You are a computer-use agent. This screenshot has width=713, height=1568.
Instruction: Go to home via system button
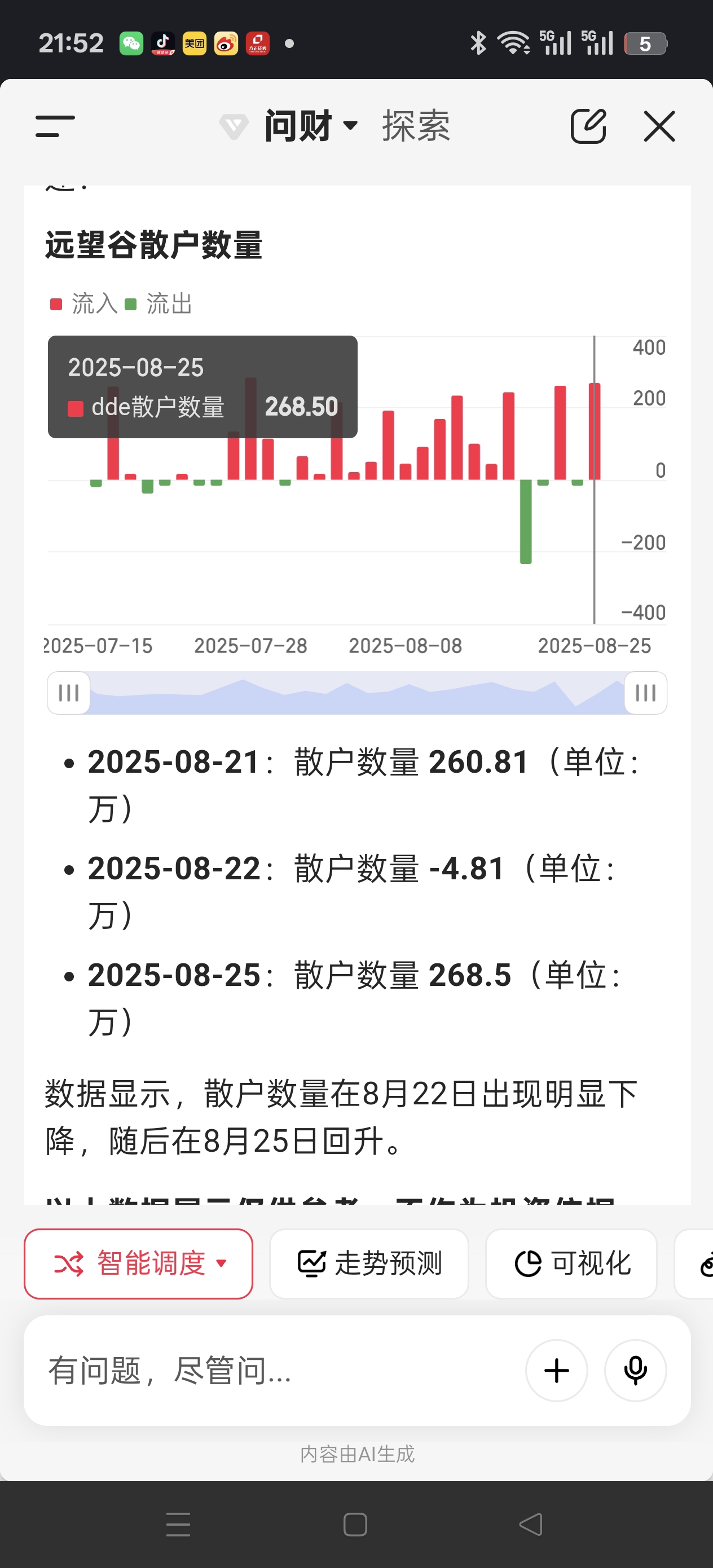(x=355, y=1524)
